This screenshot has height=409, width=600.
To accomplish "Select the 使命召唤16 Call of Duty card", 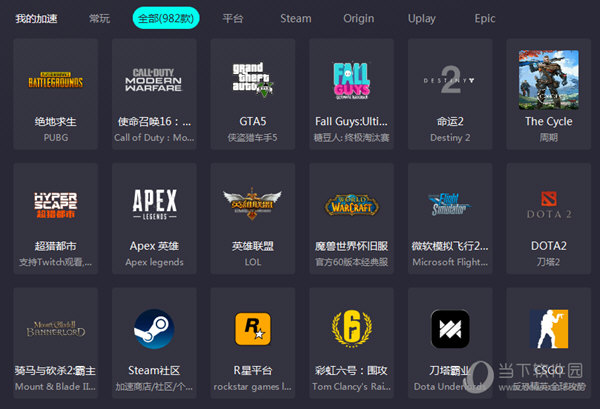I will click(x=154, y=94).
